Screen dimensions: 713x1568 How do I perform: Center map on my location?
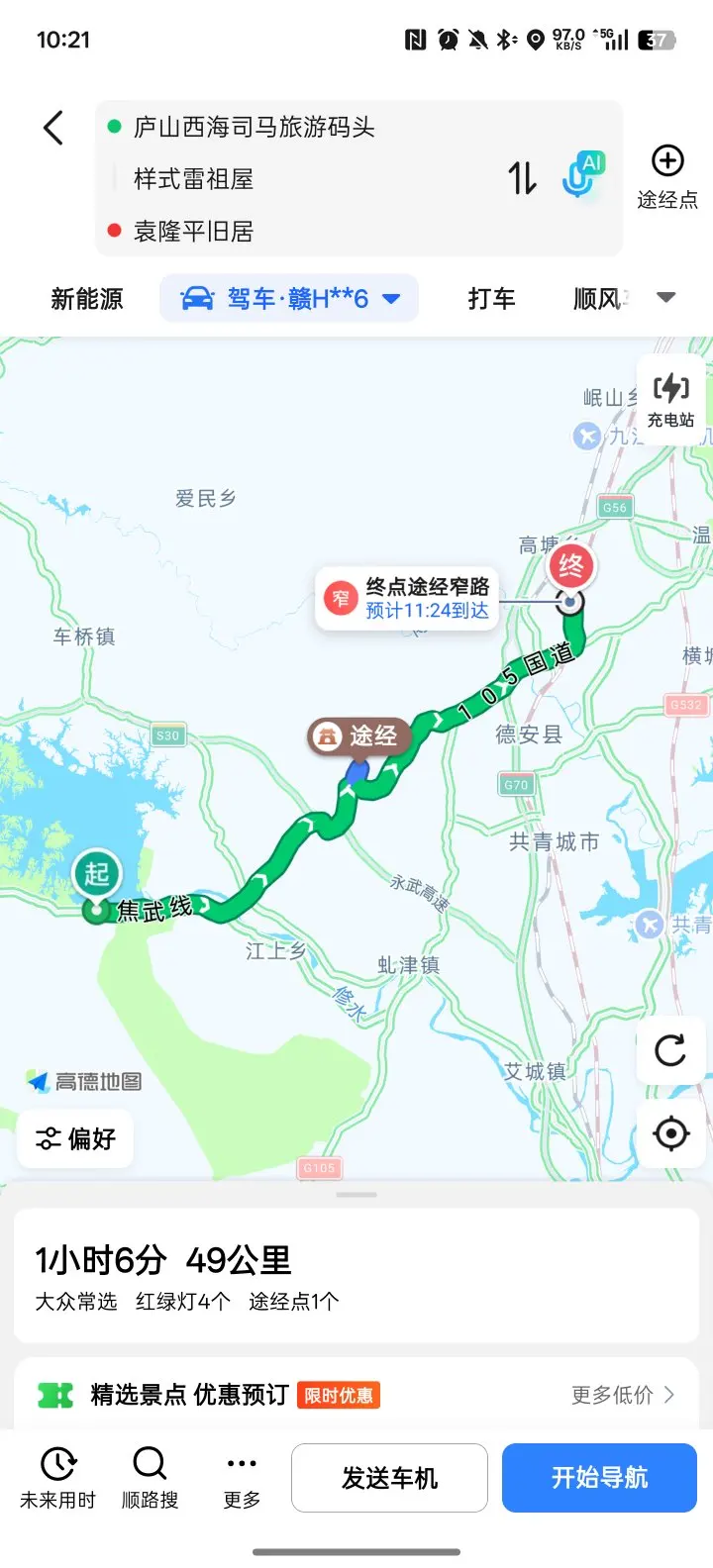[x=670, y=1133]
